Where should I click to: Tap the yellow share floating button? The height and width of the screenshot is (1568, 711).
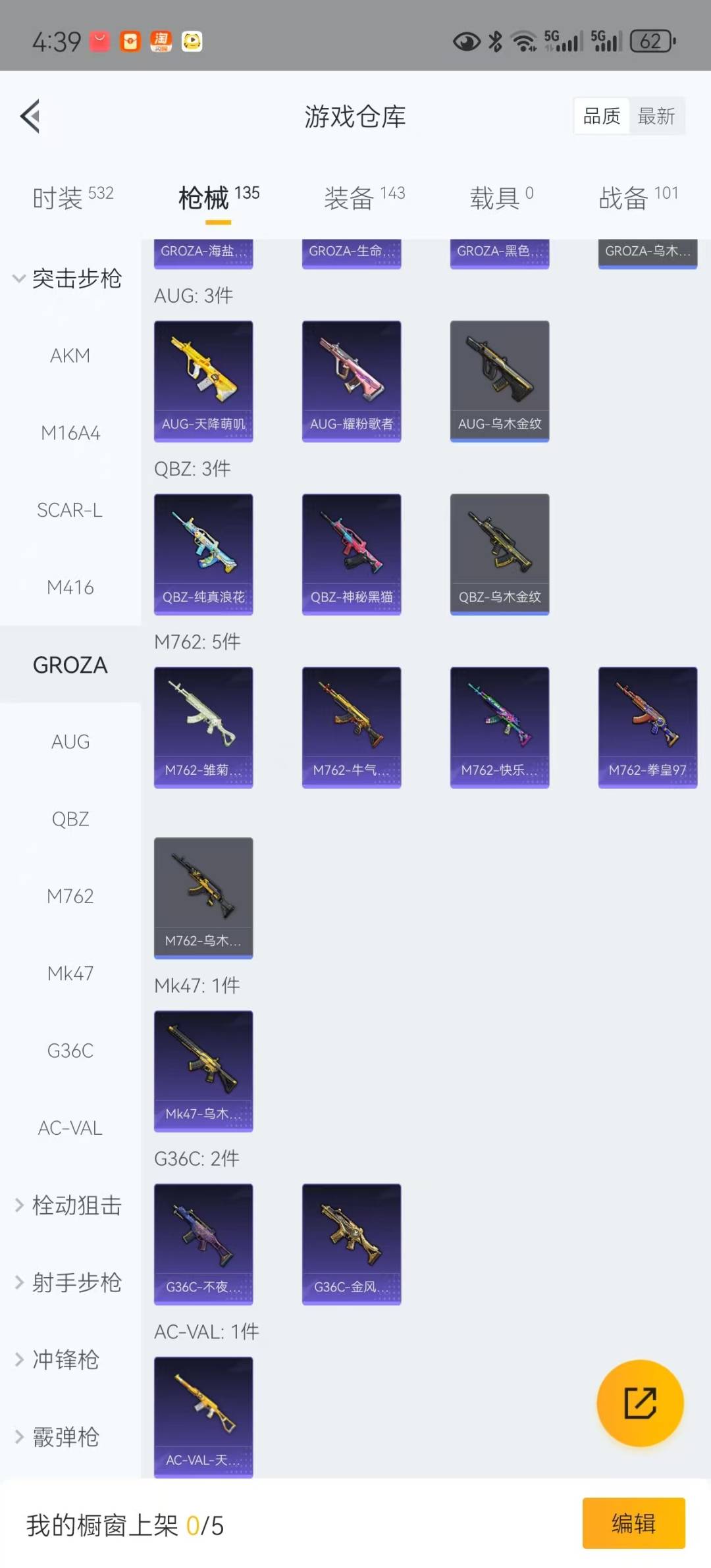pyautogui.click(x=640, y=1403)
